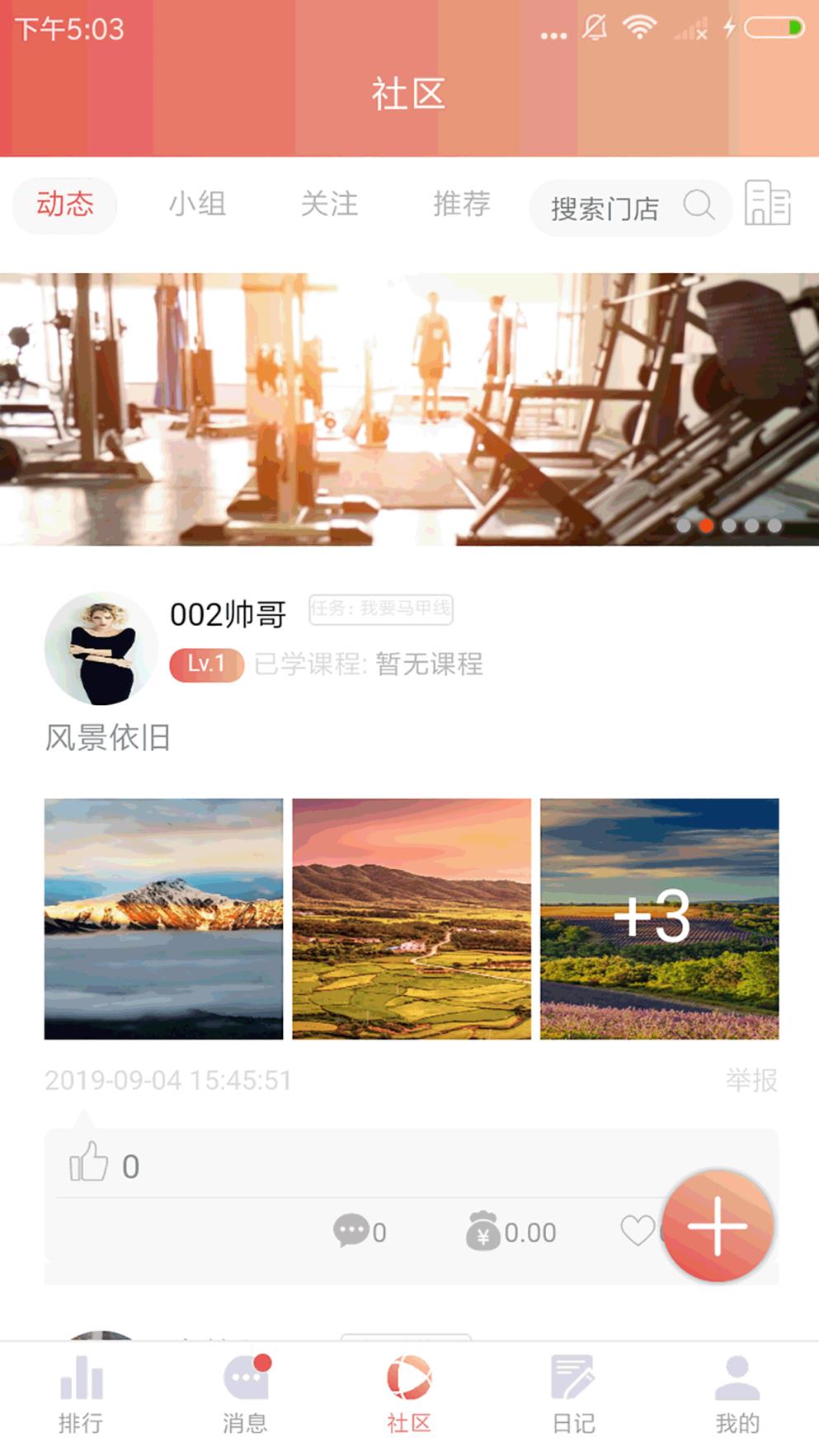Switch to the 推荐 tab
This screenshot has width=819, height=1456.
click(x=462, y=205)
